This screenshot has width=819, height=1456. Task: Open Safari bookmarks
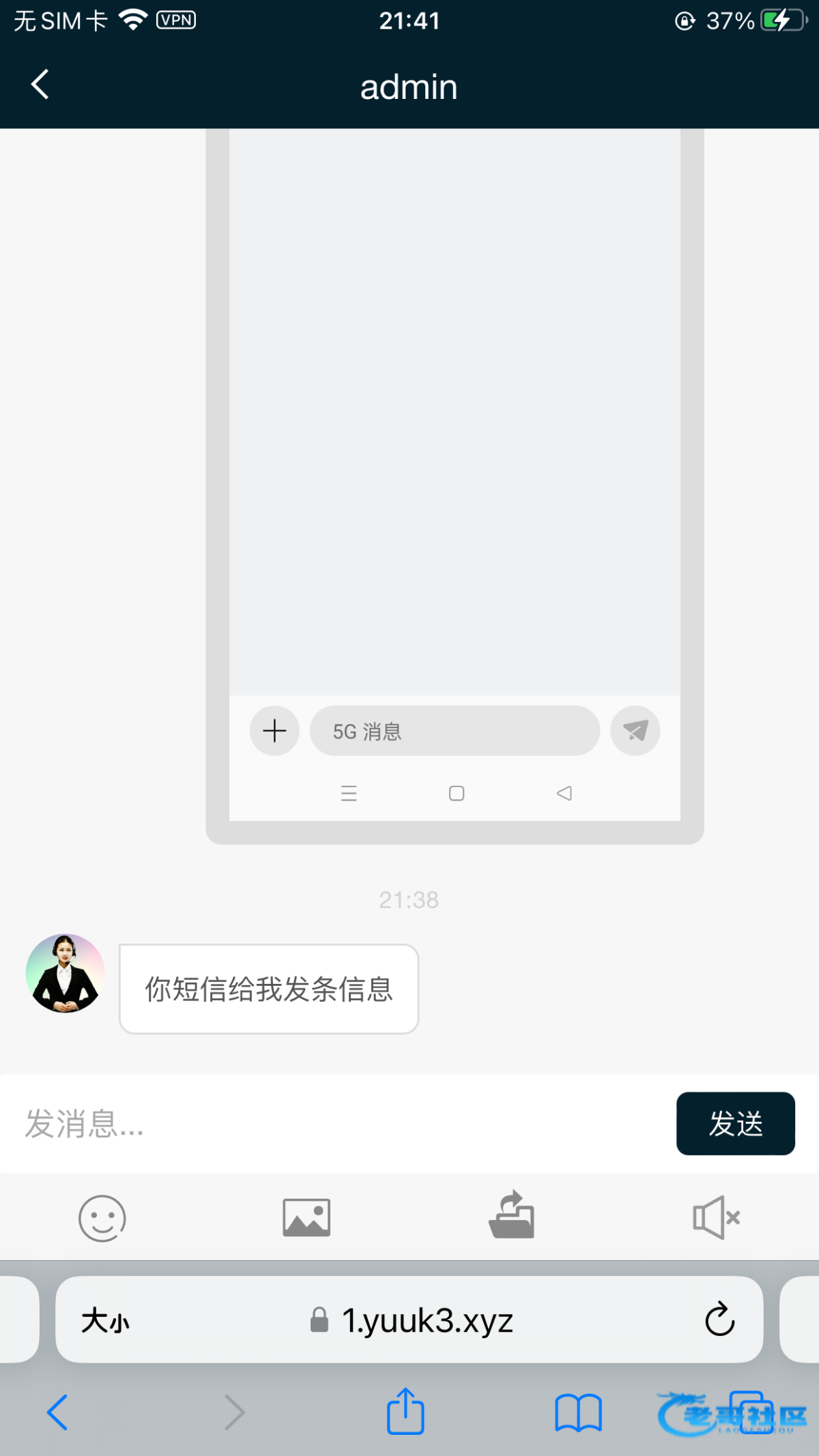pyautogui.click(x=578, y=1412)
